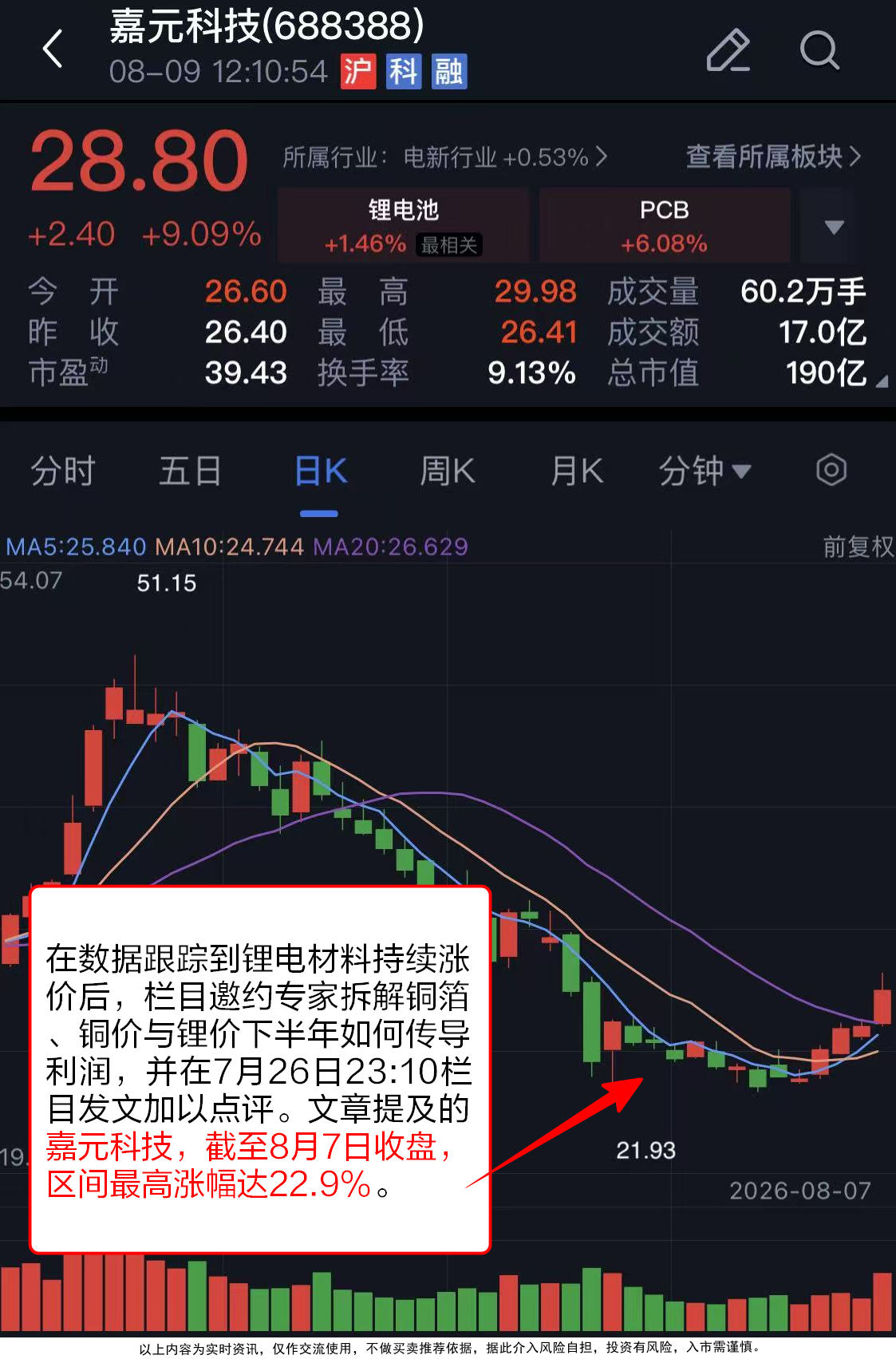This screenshot has height=1359, width=896.
Task: Open the search magnifier icon
Action: [819, 50]
